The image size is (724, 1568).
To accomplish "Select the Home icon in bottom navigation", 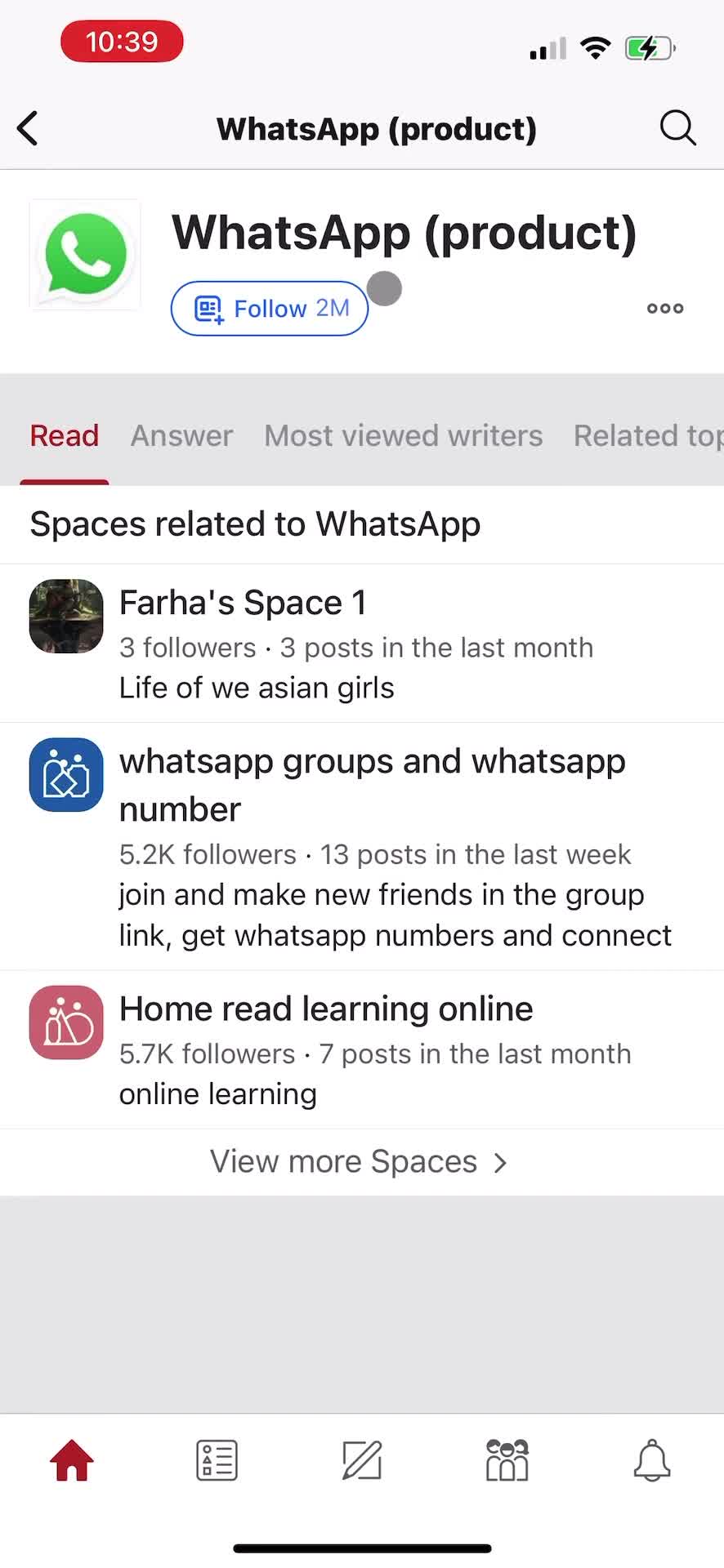I will coord(72,1461).
